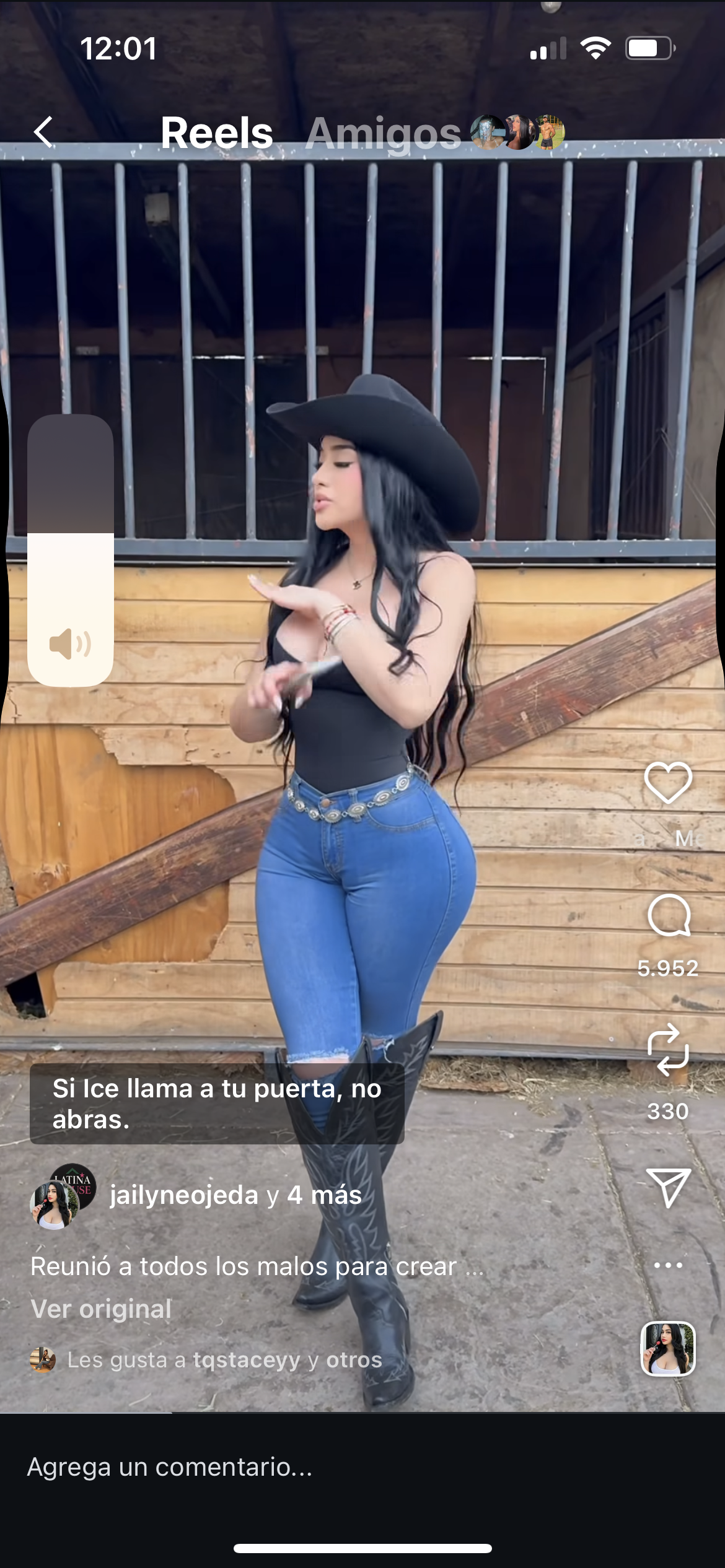
Task: Go back using the top-left arrow
Action: click(43, 132)
